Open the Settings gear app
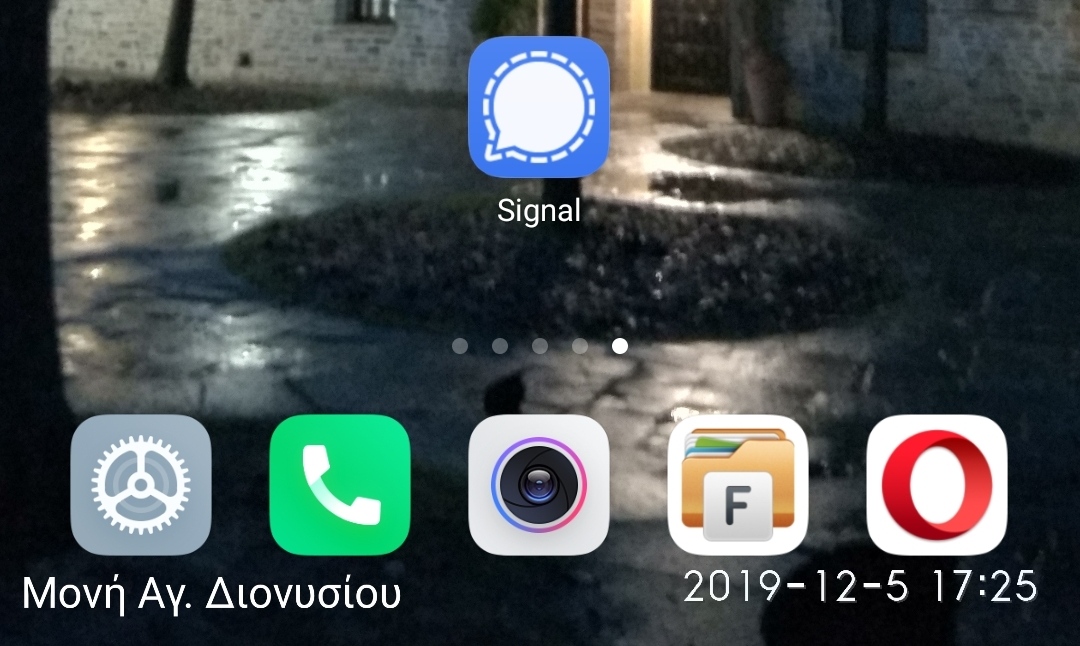This screenshot has width=1080, height=646. tap(141, 485)
